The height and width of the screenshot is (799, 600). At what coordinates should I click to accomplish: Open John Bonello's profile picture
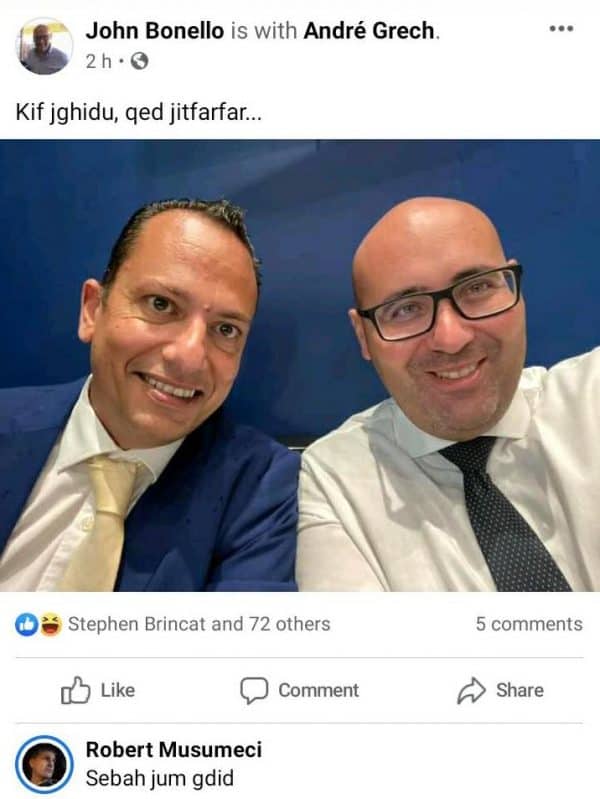[45, 46]
